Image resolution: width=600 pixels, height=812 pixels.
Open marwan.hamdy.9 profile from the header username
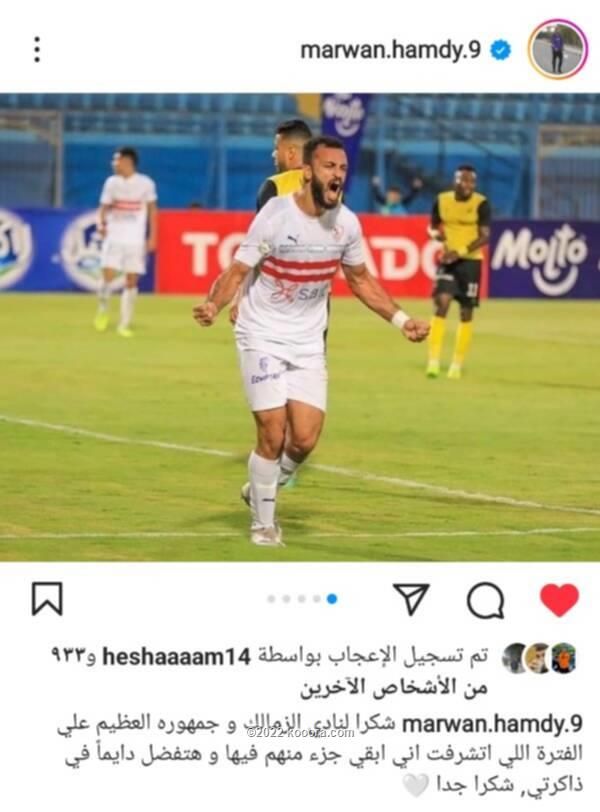(390, 49)
